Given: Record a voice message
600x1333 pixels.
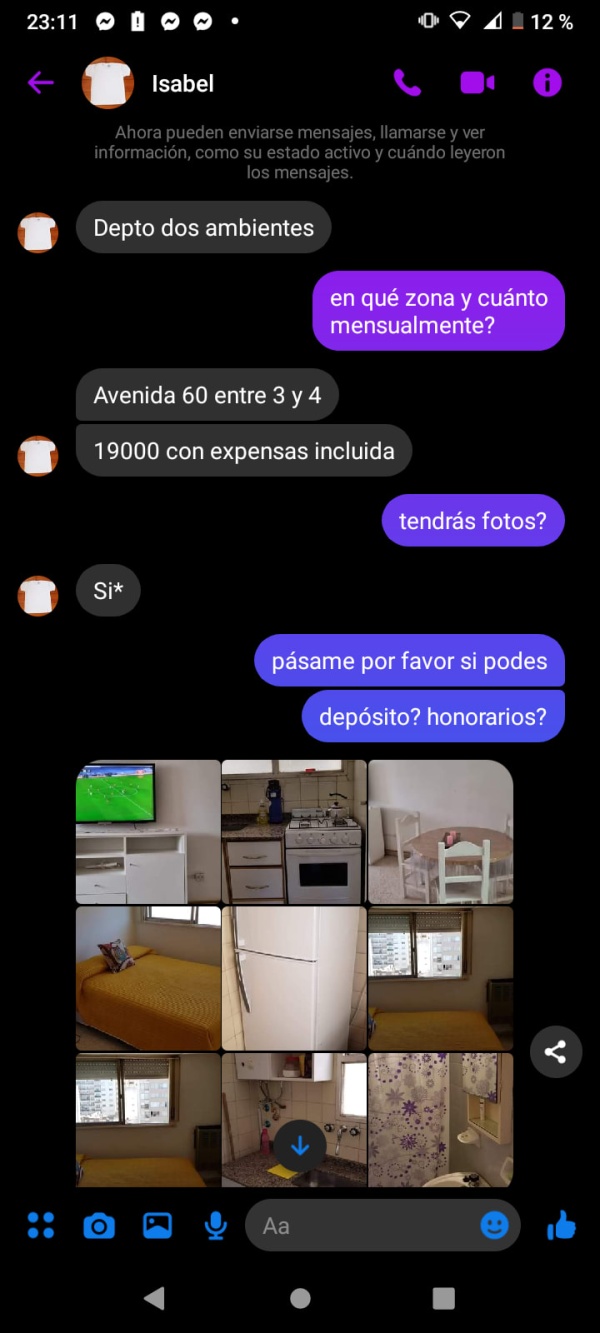Looking at the screenshot, I should [216, 1225].
